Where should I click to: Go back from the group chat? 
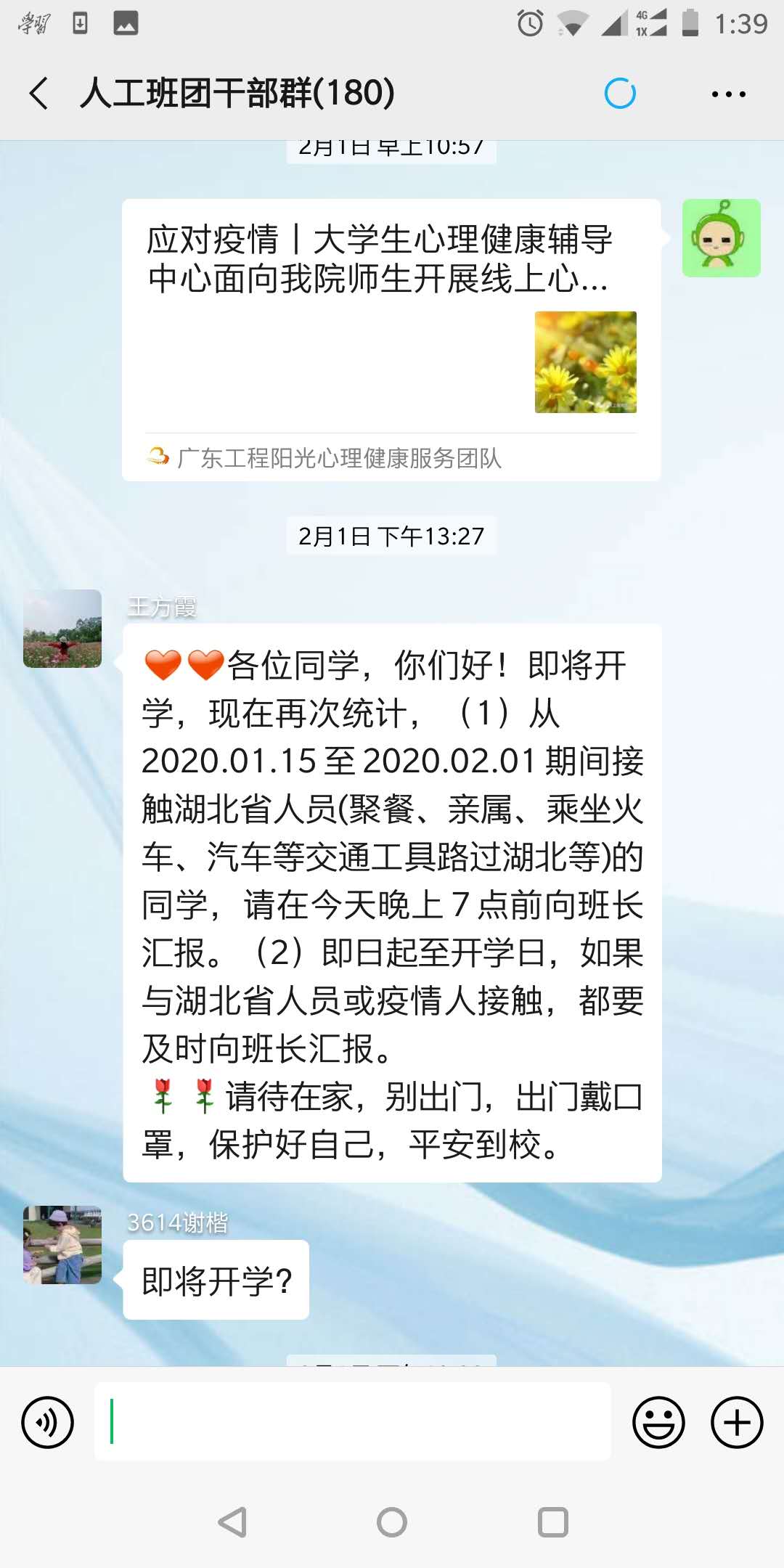click(x=39, y=94)
